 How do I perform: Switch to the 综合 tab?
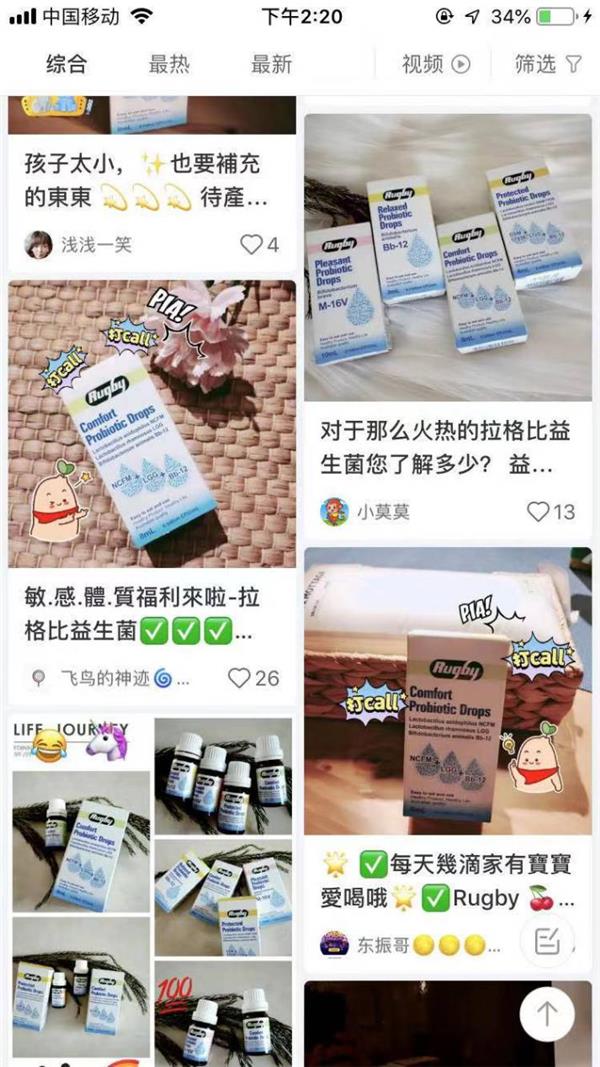(x=67, y=64)
